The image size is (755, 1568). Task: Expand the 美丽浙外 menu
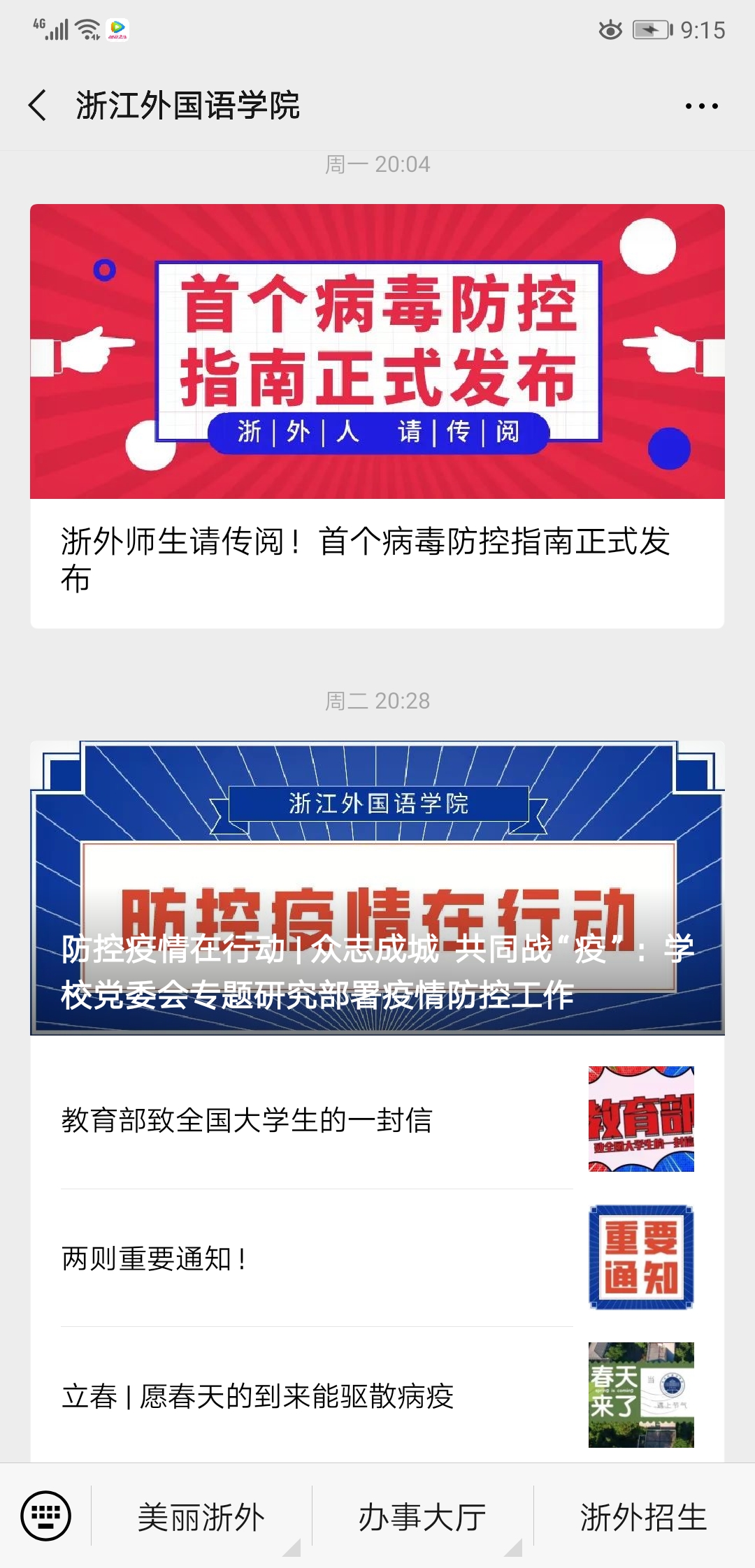tap(201, 1517)
